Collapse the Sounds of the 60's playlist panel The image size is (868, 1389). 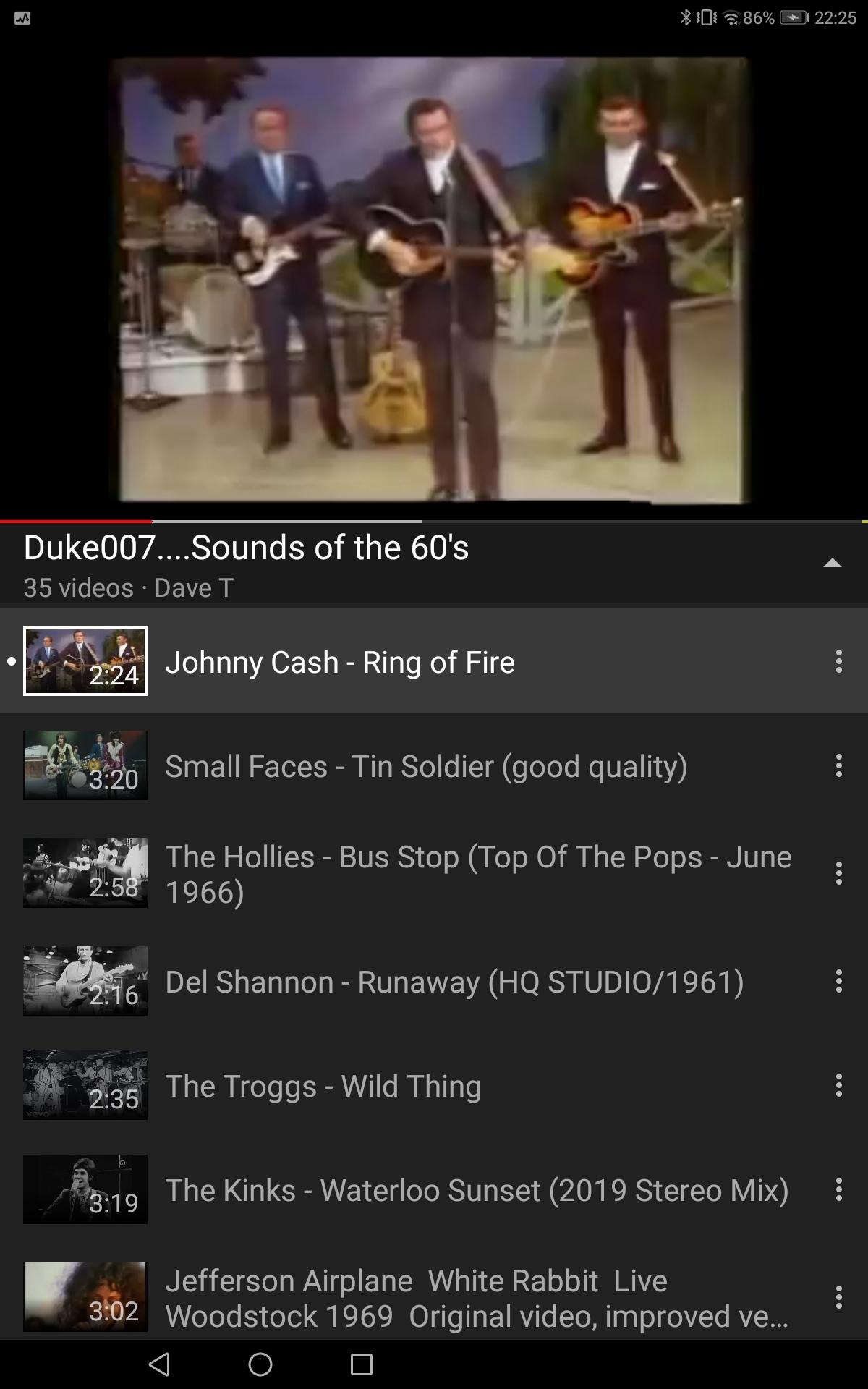(833, 563)
